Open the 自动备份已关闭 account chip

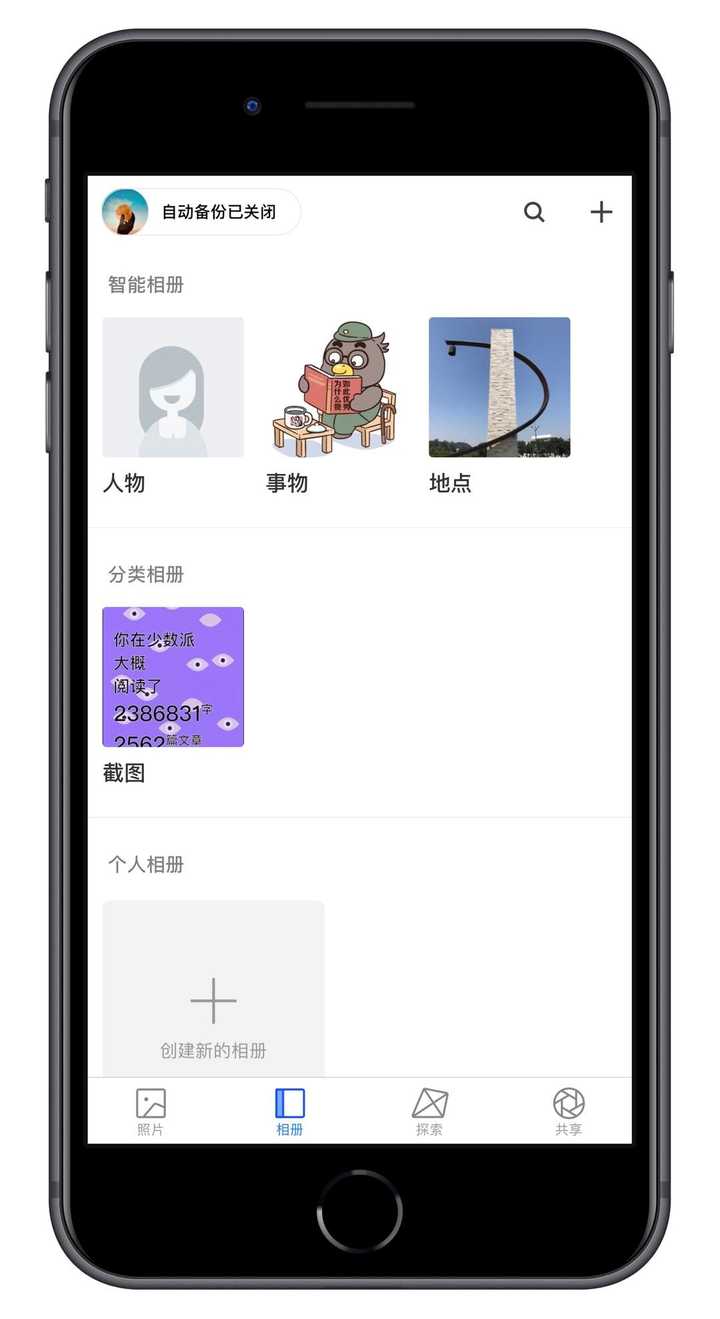click(x=201, y=212)
